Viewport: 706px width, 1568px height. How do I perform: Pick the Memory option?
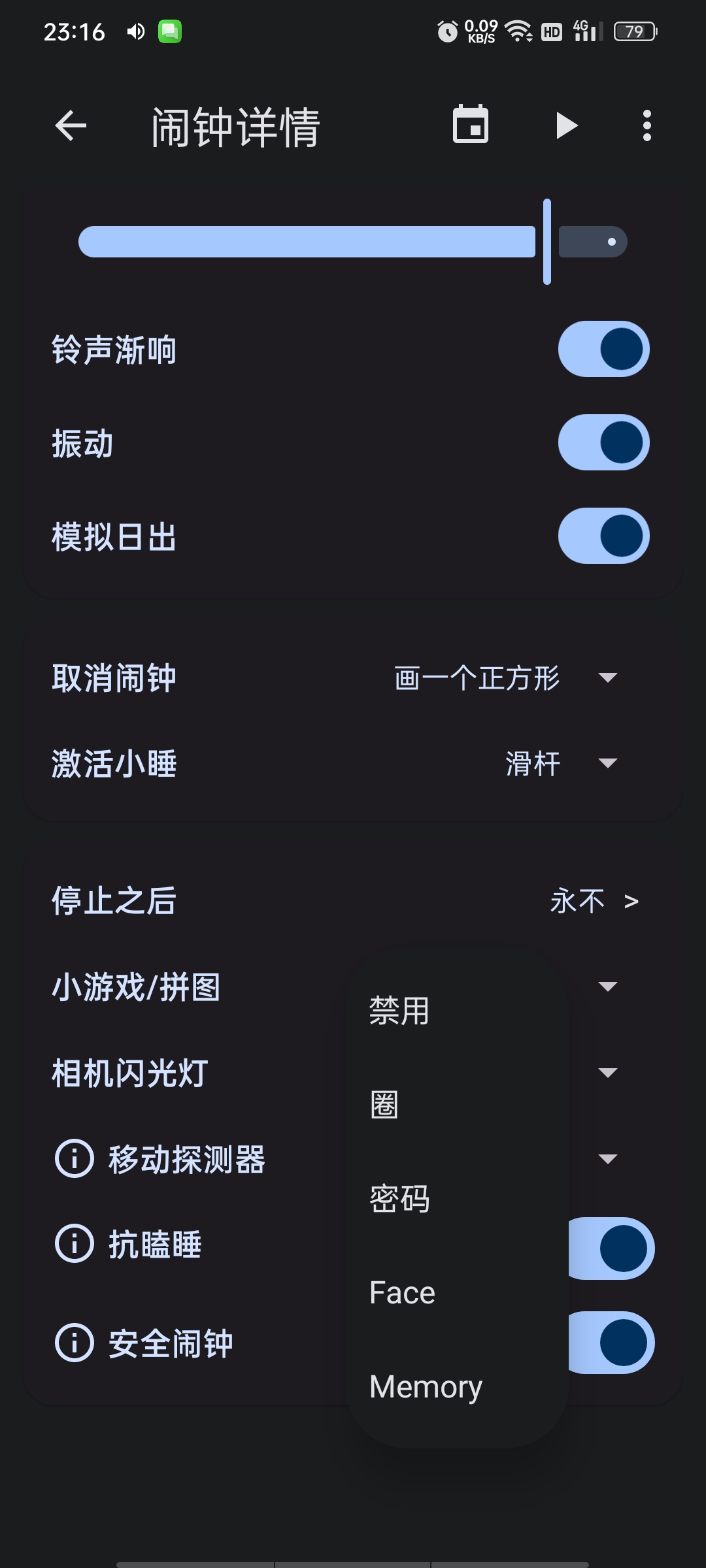coord(456,1386)
